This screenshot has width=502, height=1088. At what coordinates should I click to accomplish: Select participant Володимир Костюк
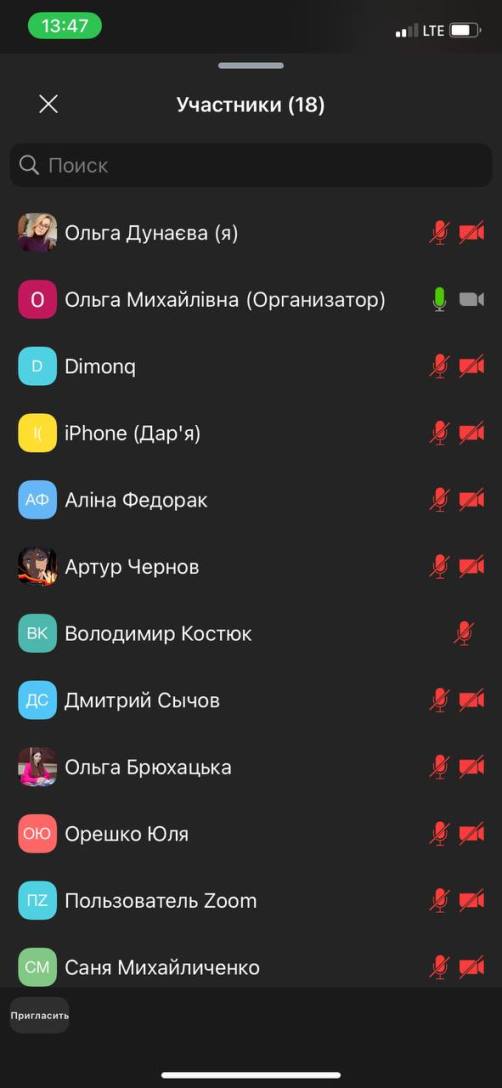coord(251,634)
